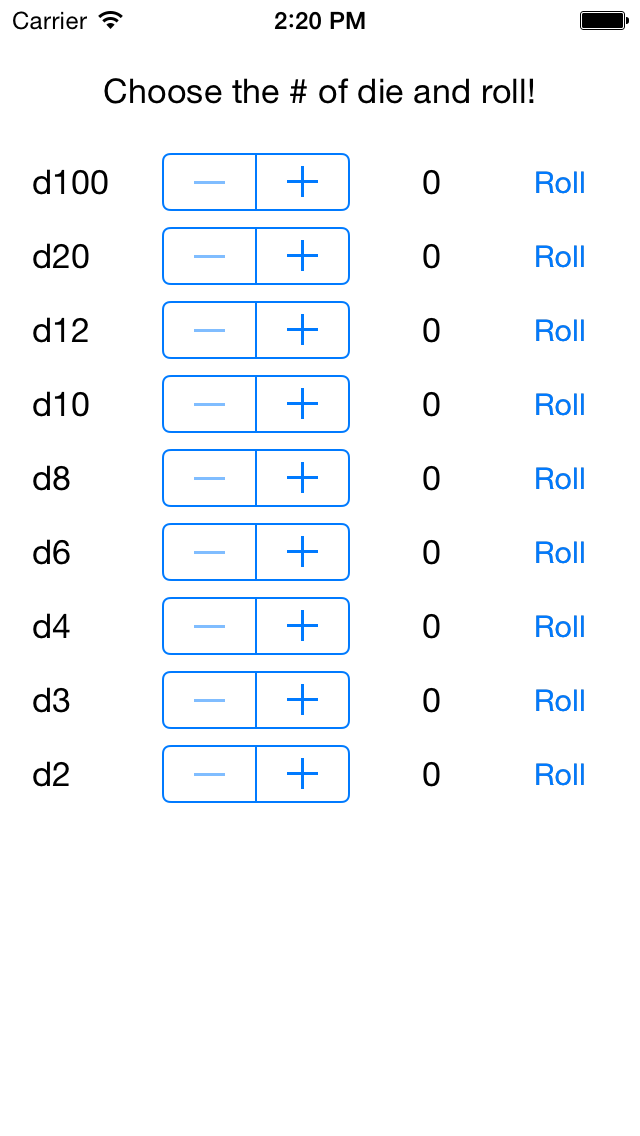Image resolution: width=640 pixels, height=1136 pixels.
Task: Decrease the d6 dice count
Action: pos(209,551)
